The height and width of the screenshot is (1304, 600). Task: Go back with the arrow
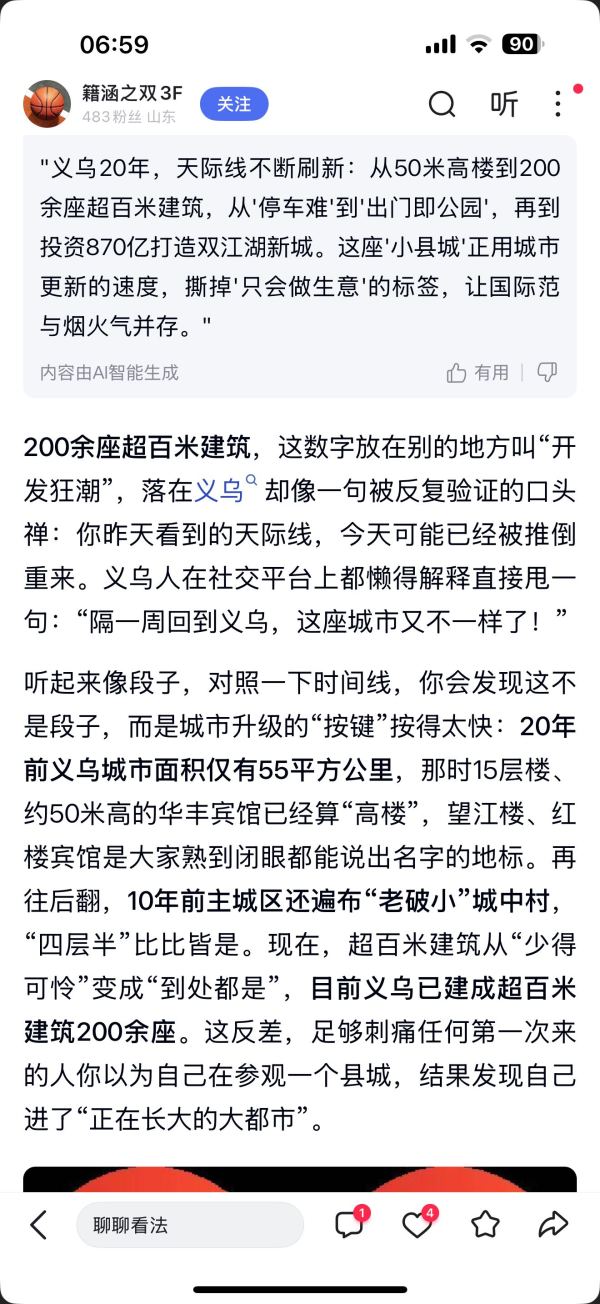click(38, 1224)
